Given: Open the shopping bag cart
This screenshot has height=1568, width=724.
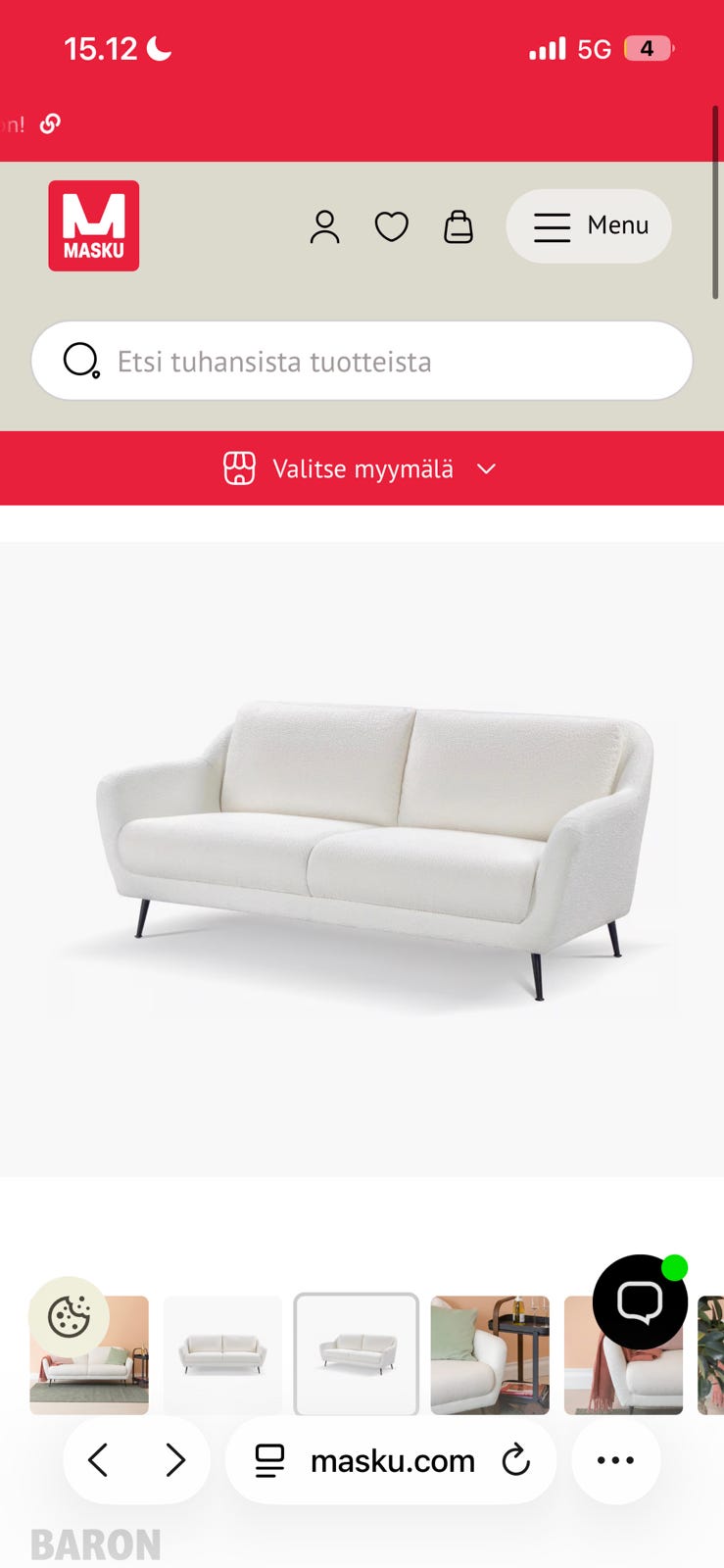Looking at the screenshot, I should [459, 226].
